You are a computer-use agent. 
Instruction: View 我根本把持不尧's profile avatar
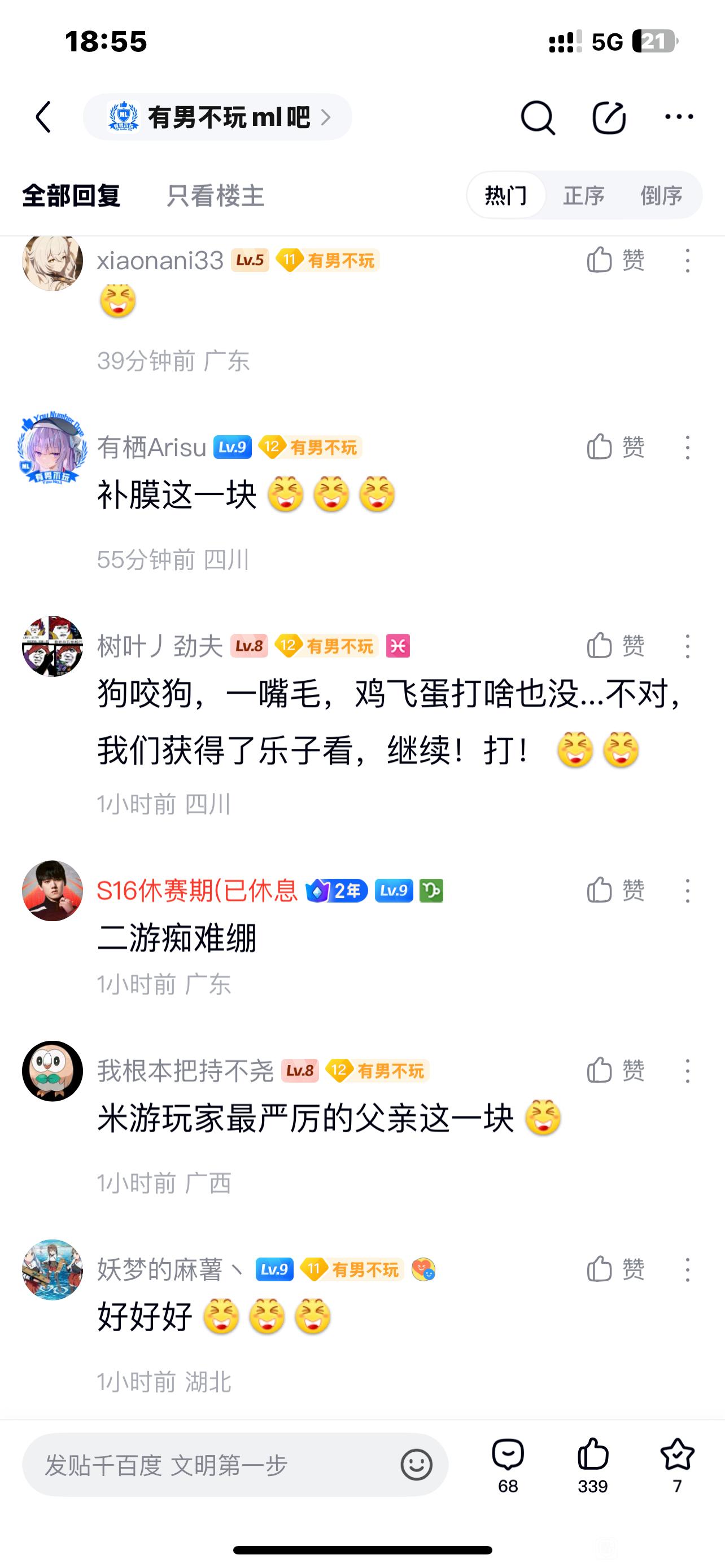coord(53,1071)
